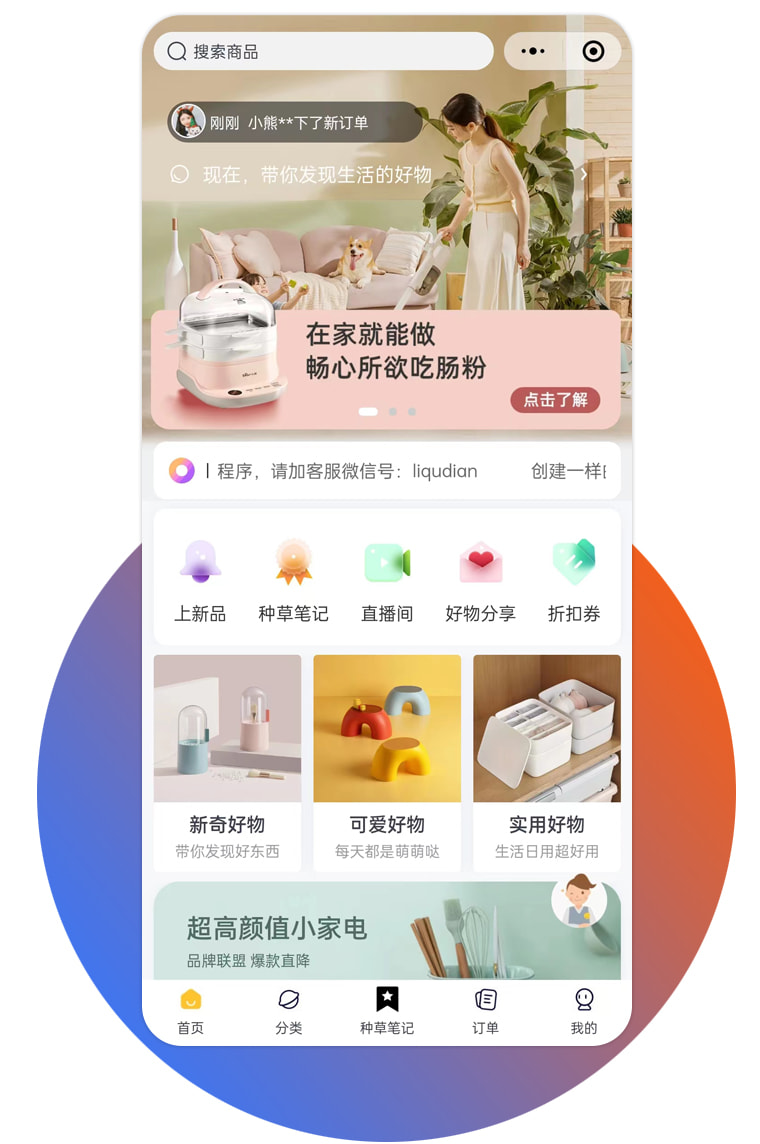Image resolution: width=760 pixels, height=1144 pixels.
Task: Browse the 实用好物 card
Action: click(546, 762)
